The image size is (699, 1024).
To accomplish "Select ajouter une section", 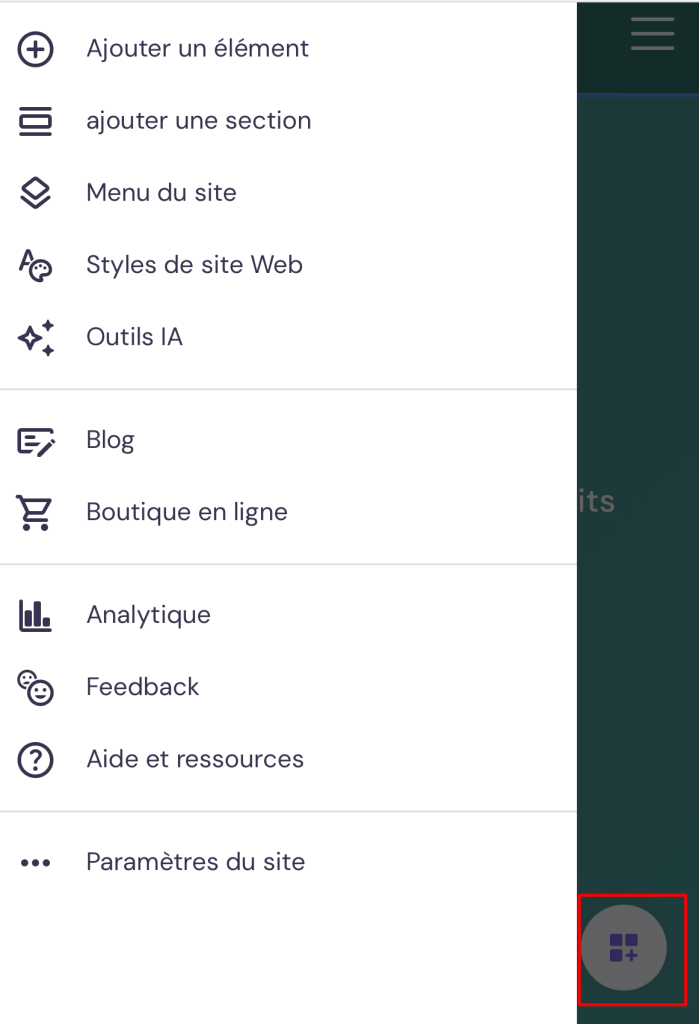I will (198, 121).
